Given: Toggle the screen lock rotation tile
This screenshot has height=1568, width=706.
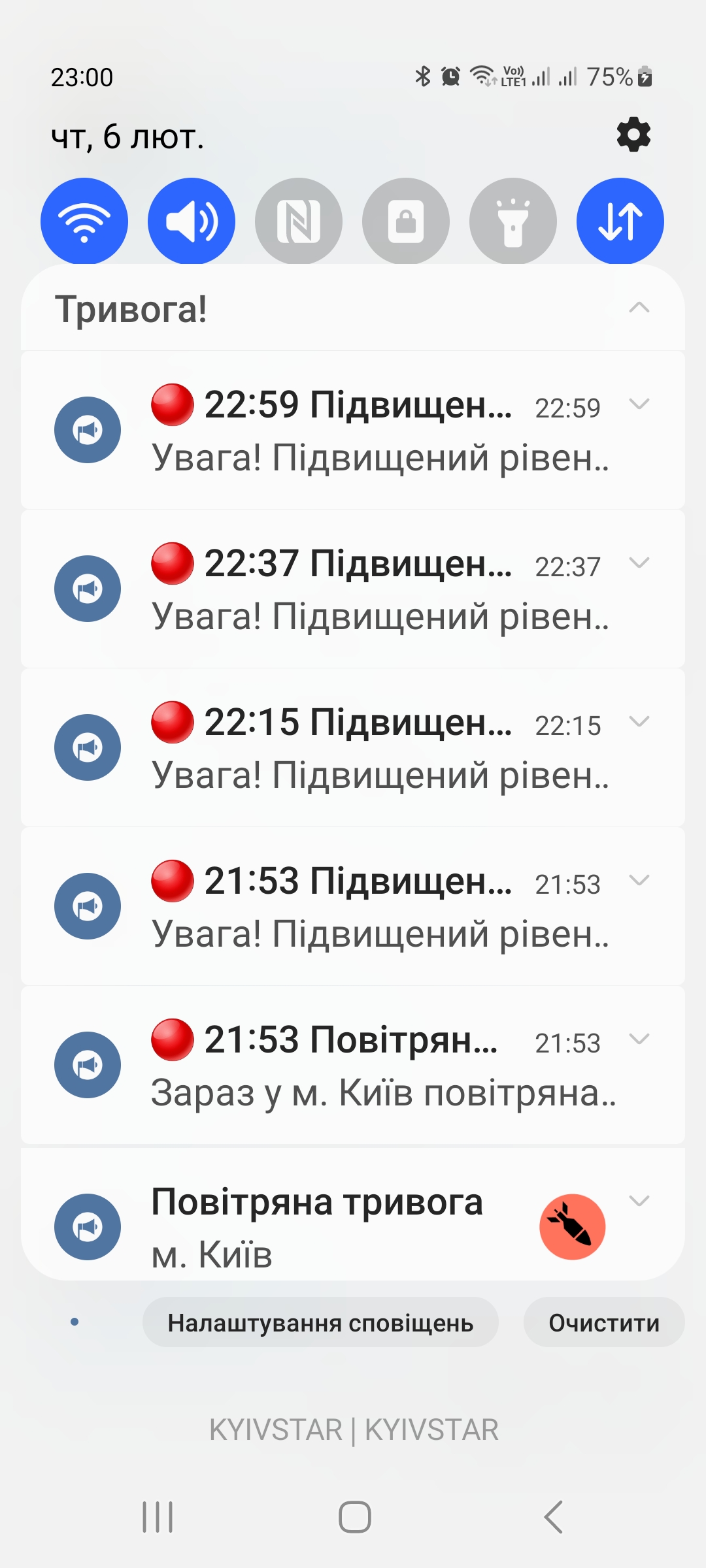Looking at the screenshot, I should coord(406,221).
